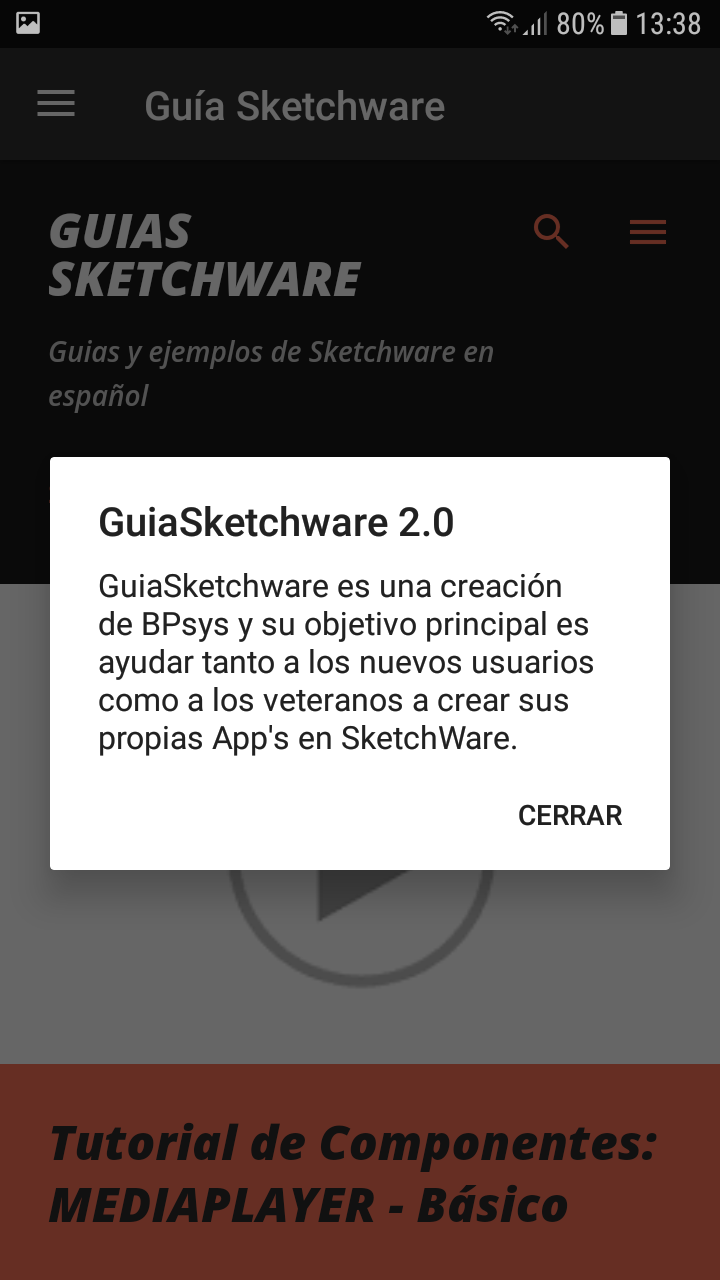720x1280 pixels.
Task: Open the blog's red hamburger menu
Action: click(647, 232)
